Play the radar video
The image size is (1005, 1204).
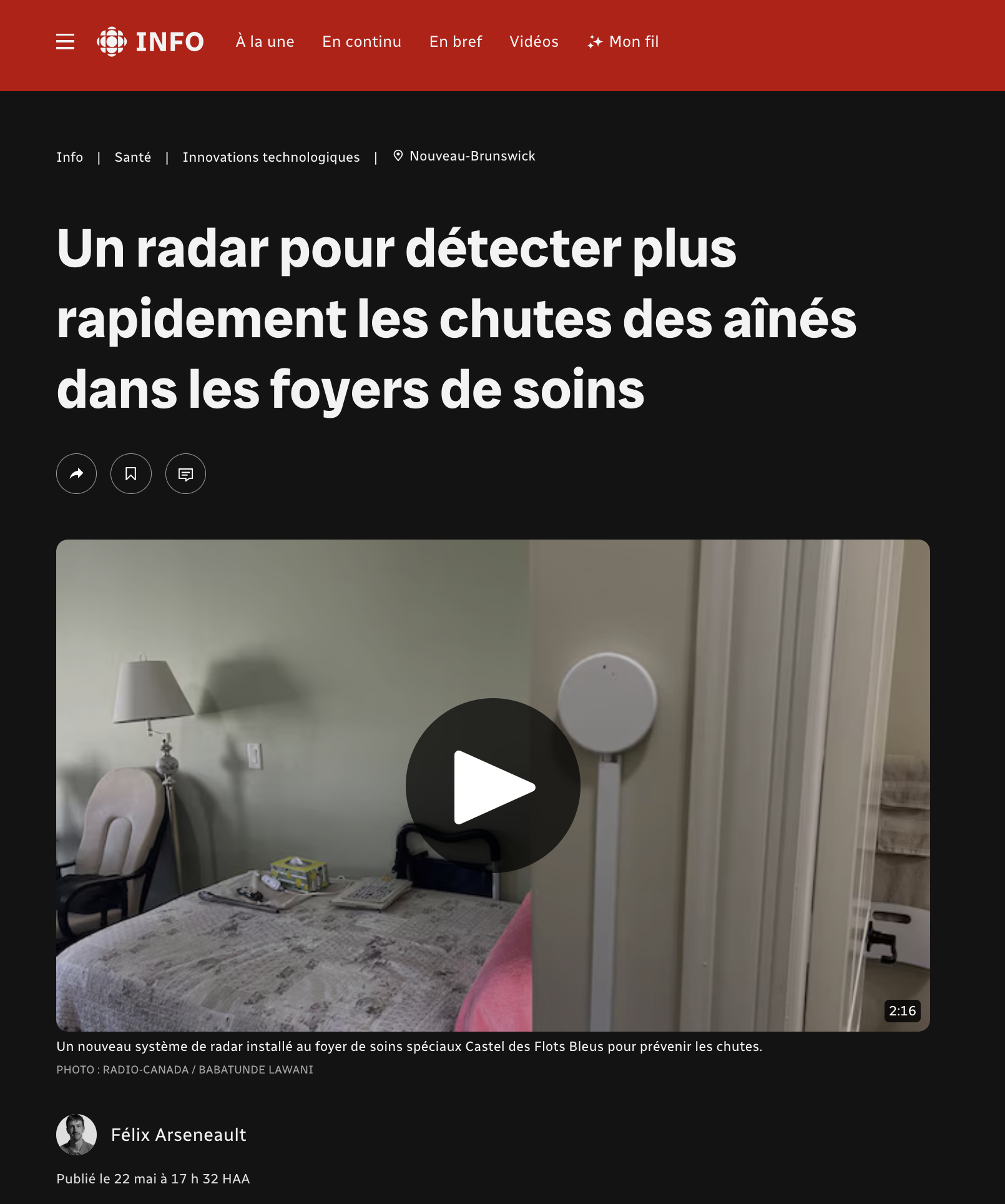493,786
